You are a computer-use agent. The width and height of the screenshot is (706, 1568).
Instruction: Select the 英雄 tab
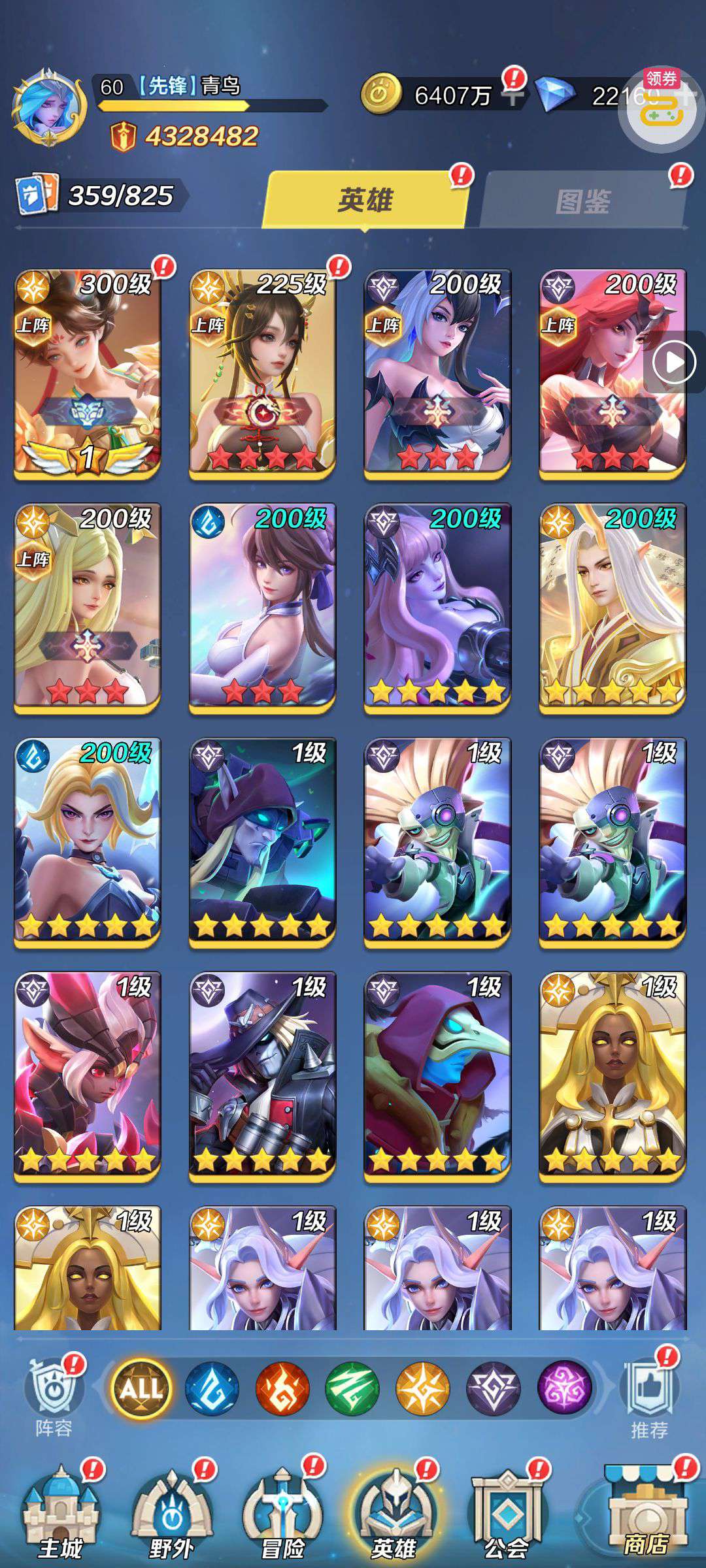click(x=365, y=200)
